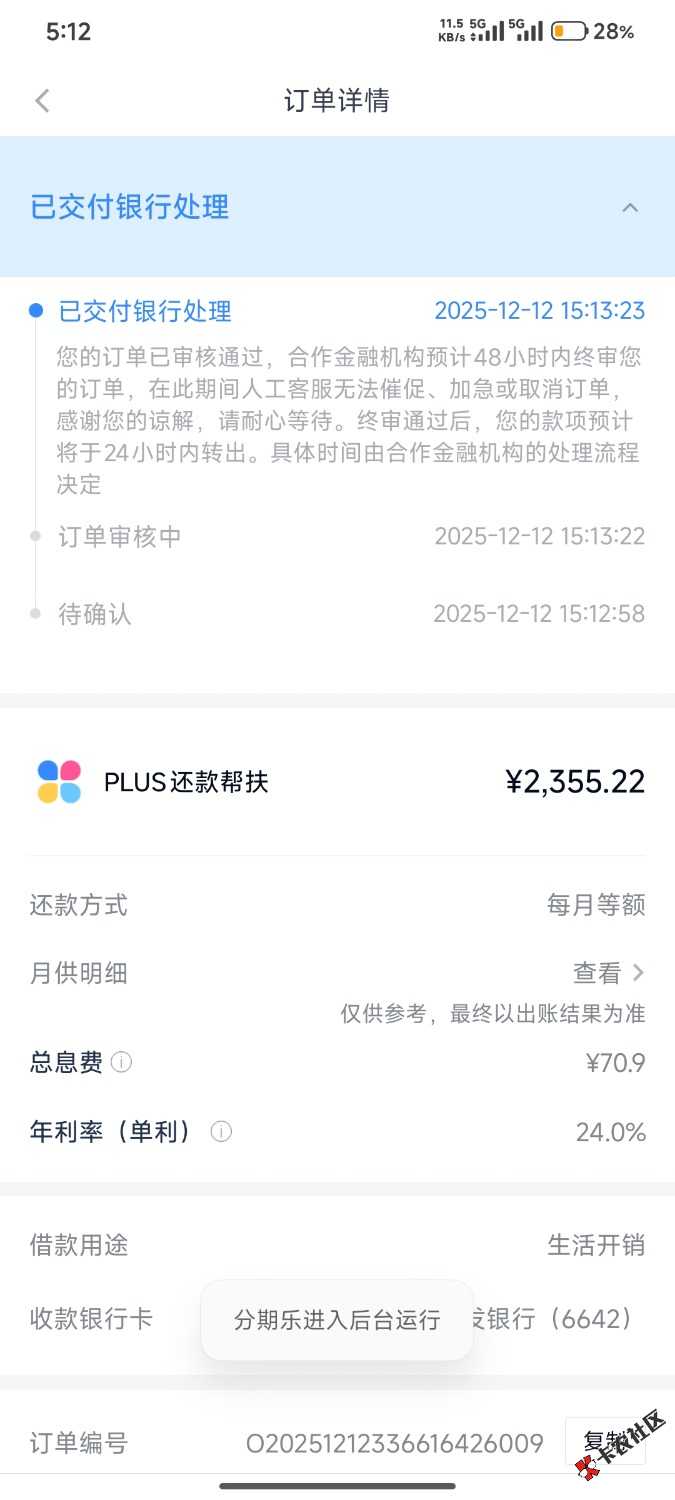The image size is (675, 1500).
Task: Copy the order number with 复制
Action: 603,1441
